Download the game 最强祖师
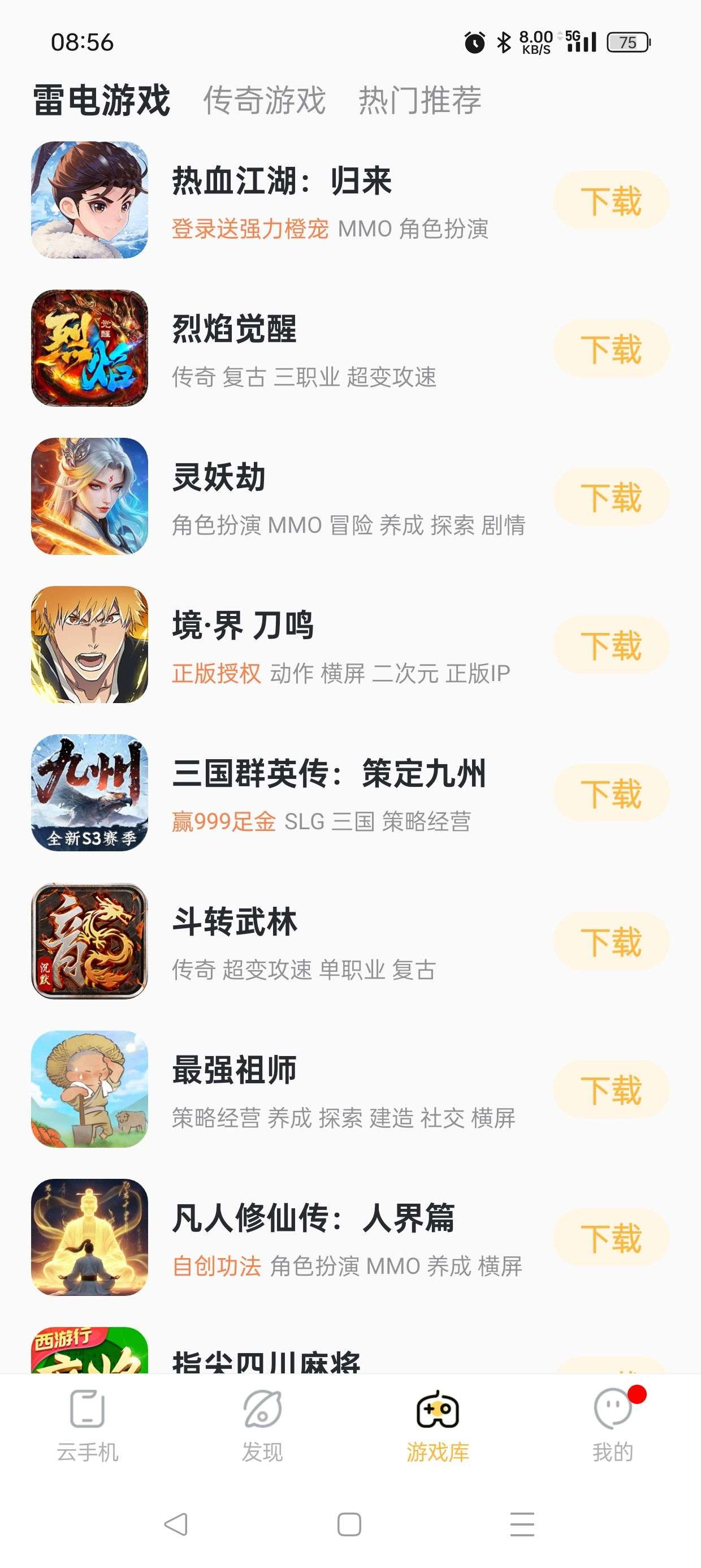The height and width of the screenshot is (1568, 701). (611, 1089)
